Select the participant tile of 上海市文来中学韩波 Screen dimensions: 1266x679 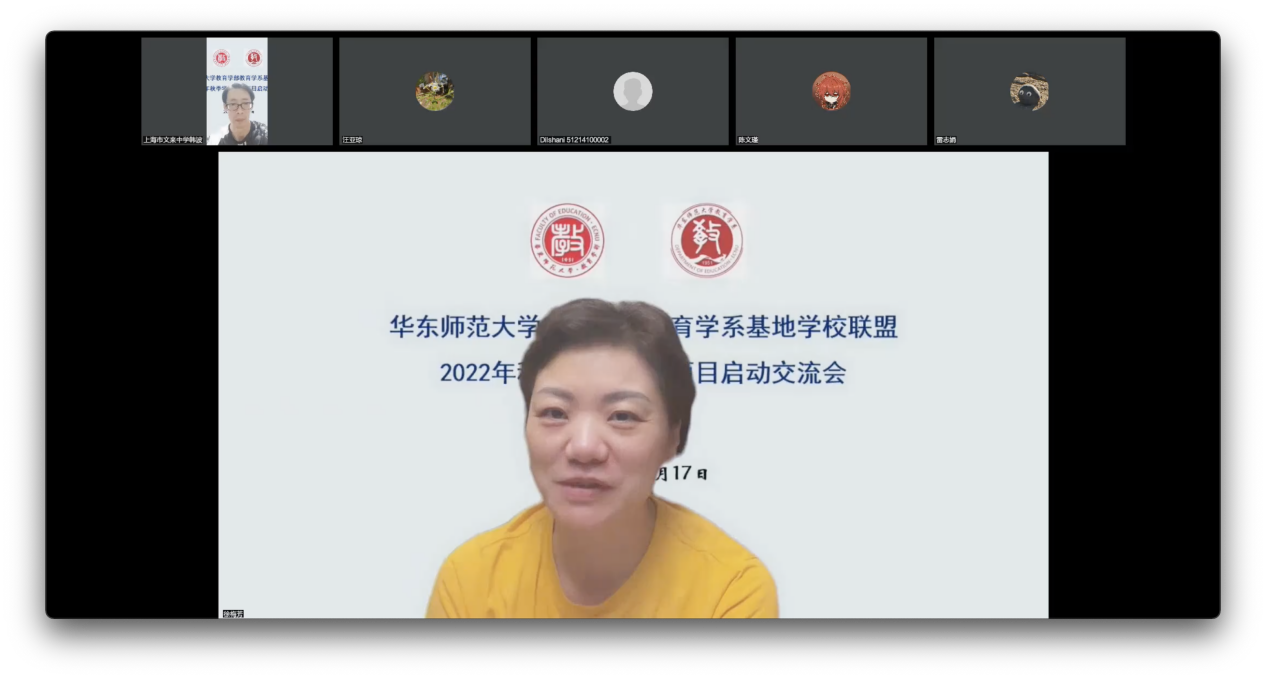point(236,92)
